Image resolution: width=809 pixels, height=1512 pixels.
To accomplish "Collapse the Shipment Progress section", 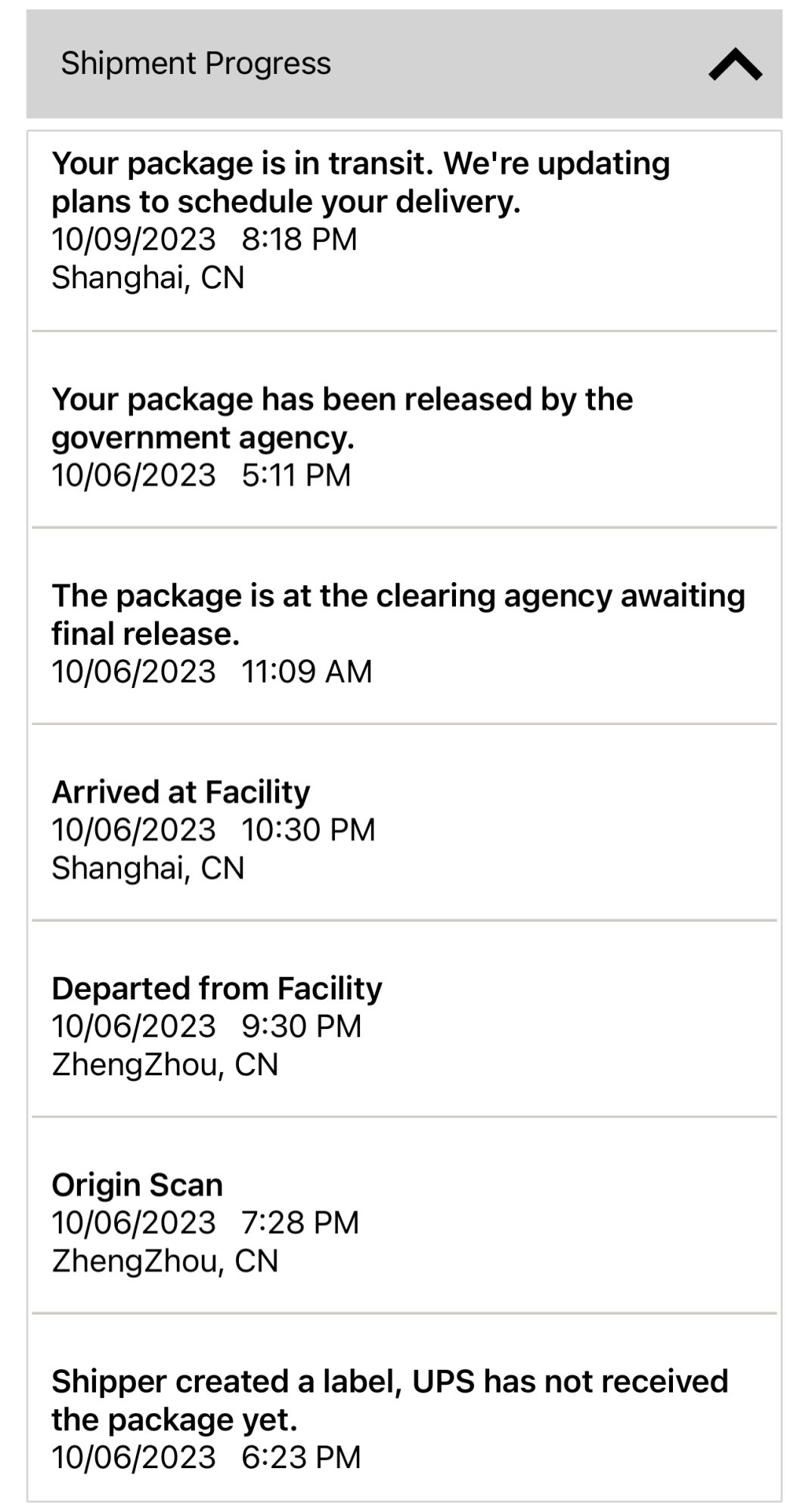I will pyautogui.click(x=734, y=64).
